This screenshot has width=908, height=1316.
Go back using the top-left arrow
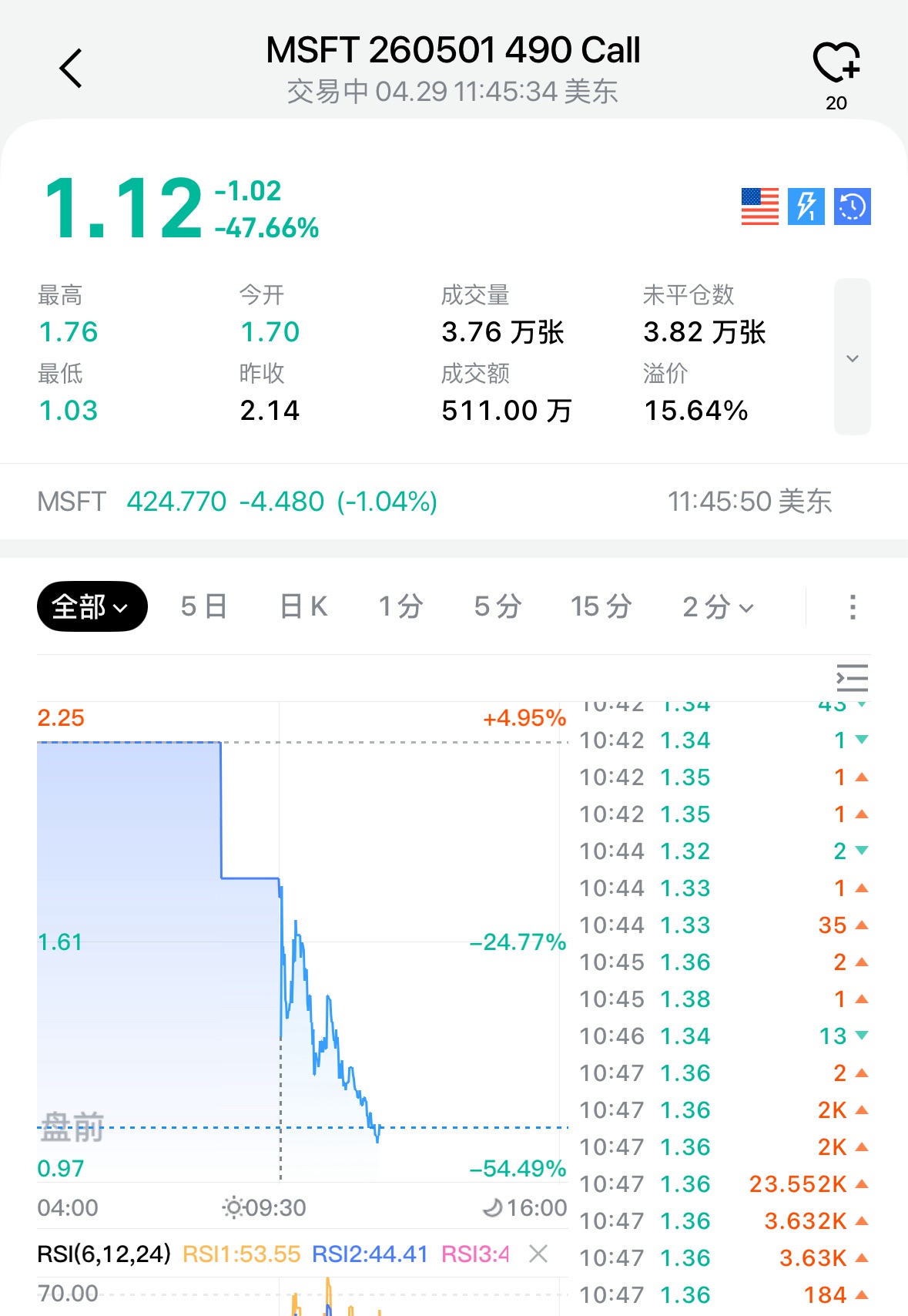[71, 69]
